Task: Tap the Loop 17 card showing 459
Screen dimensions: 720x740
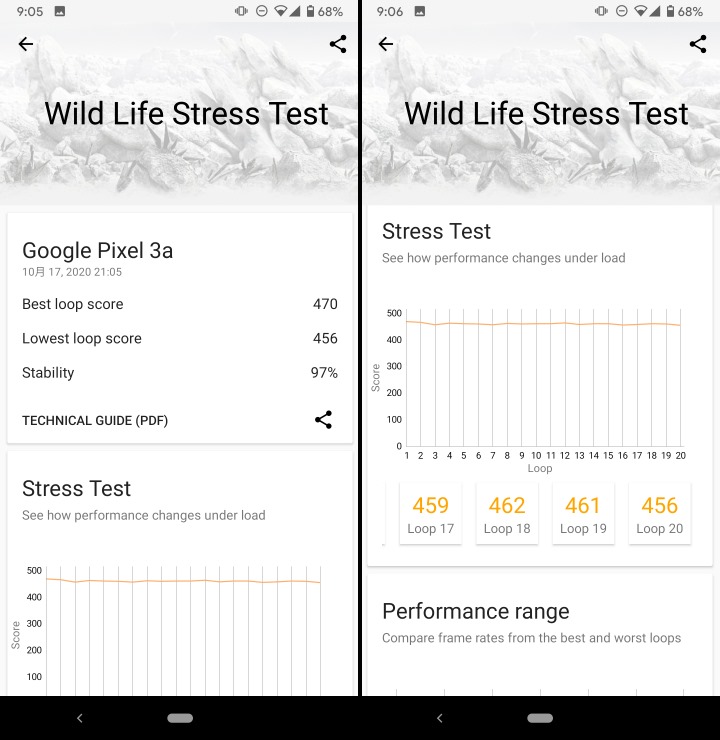Action: pos(430,512)
